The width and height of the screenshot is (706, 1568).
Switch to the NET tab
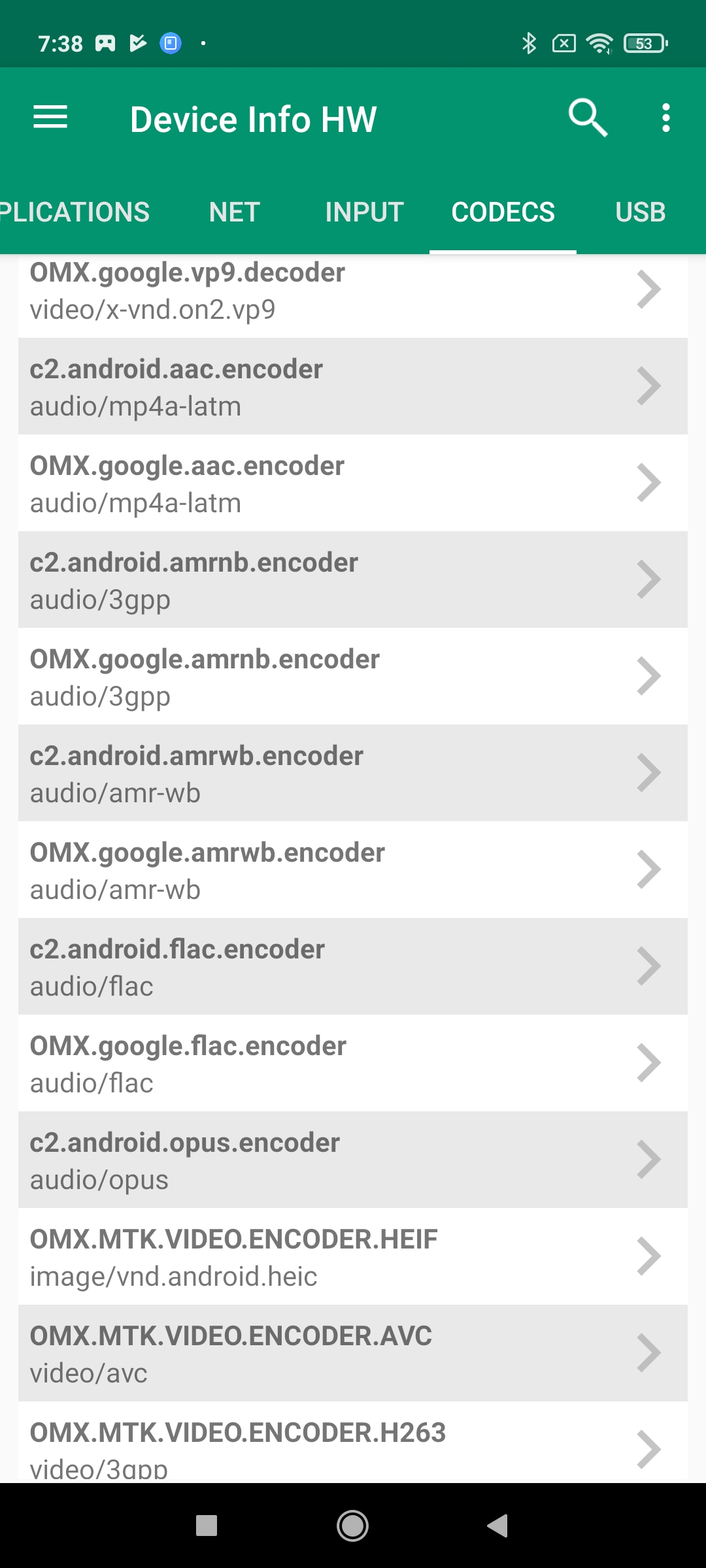[234, 212]
